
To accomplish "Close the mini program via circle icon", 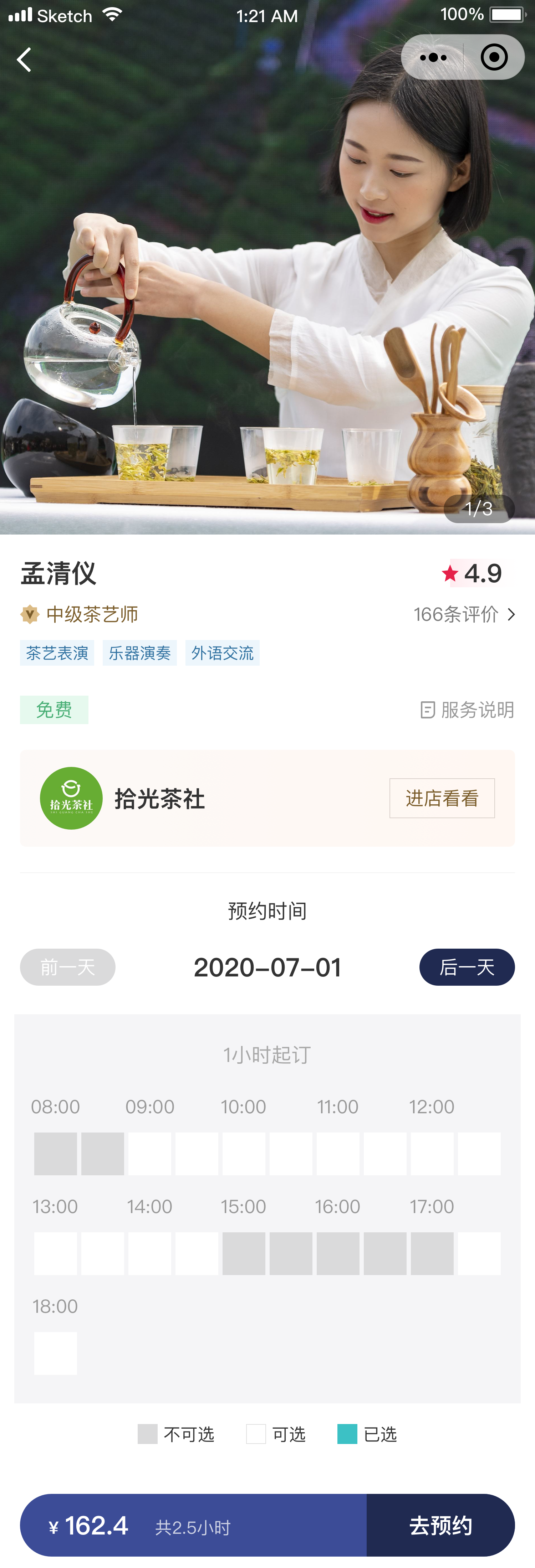I will tap(494, 58).
